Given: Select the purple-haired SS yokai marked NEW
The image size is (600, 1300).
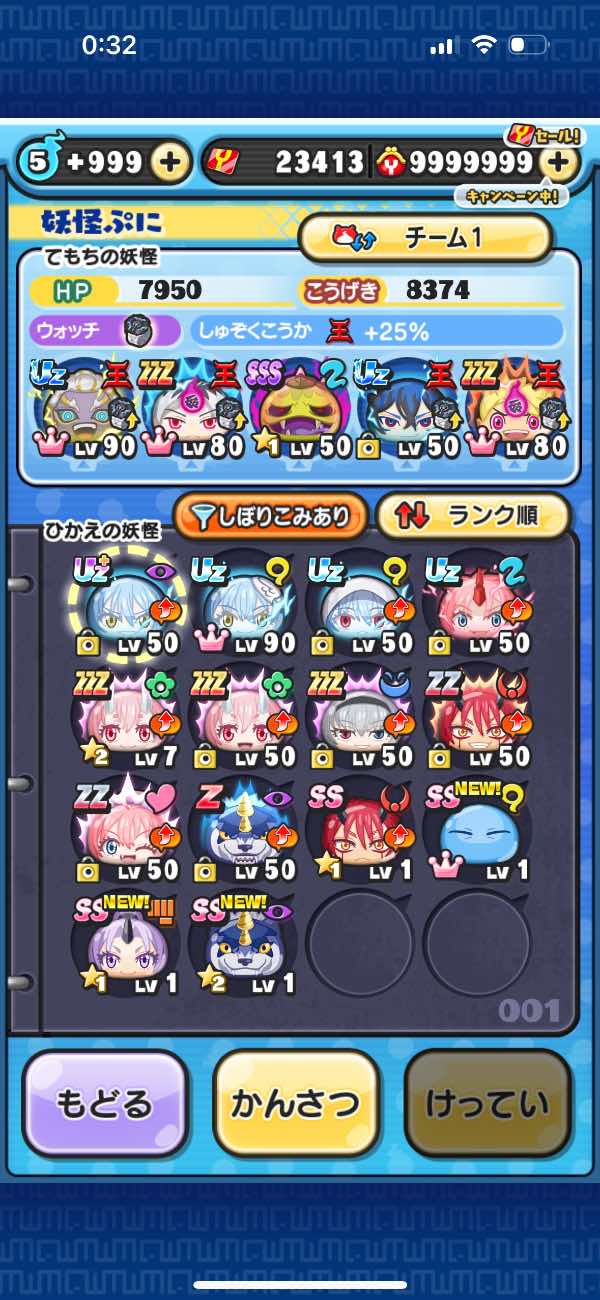Looking at the screenshot, I should pyautogui.click(x=123, y=946).
